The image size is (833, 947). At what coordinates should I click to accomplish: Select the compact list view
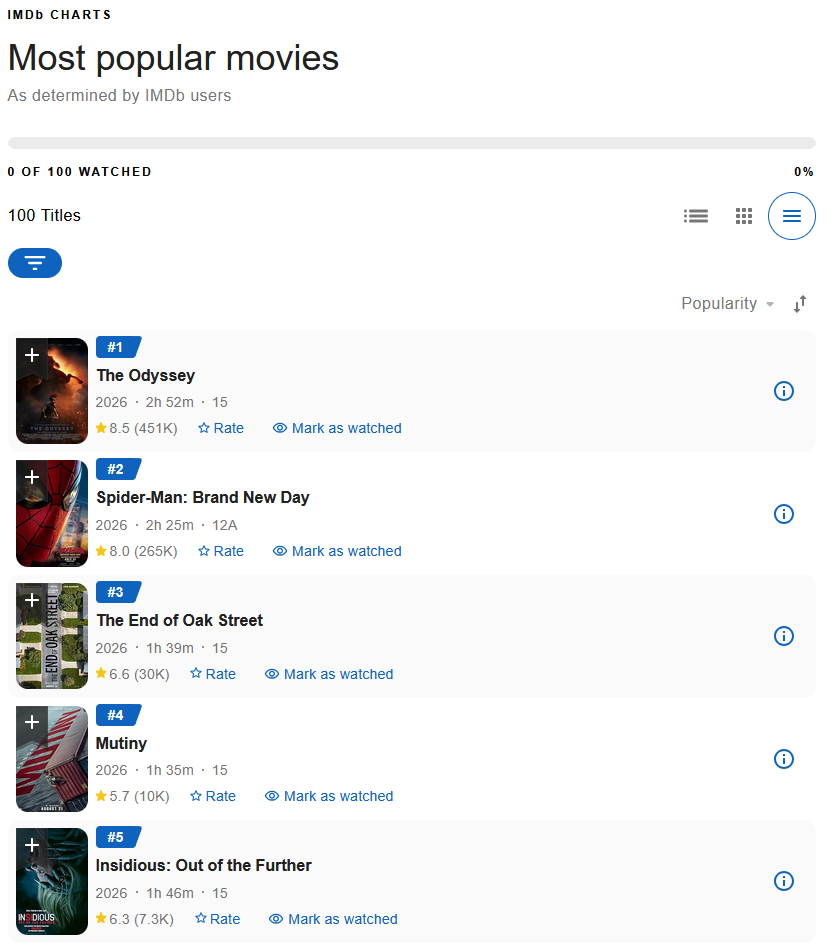(791, 216)
